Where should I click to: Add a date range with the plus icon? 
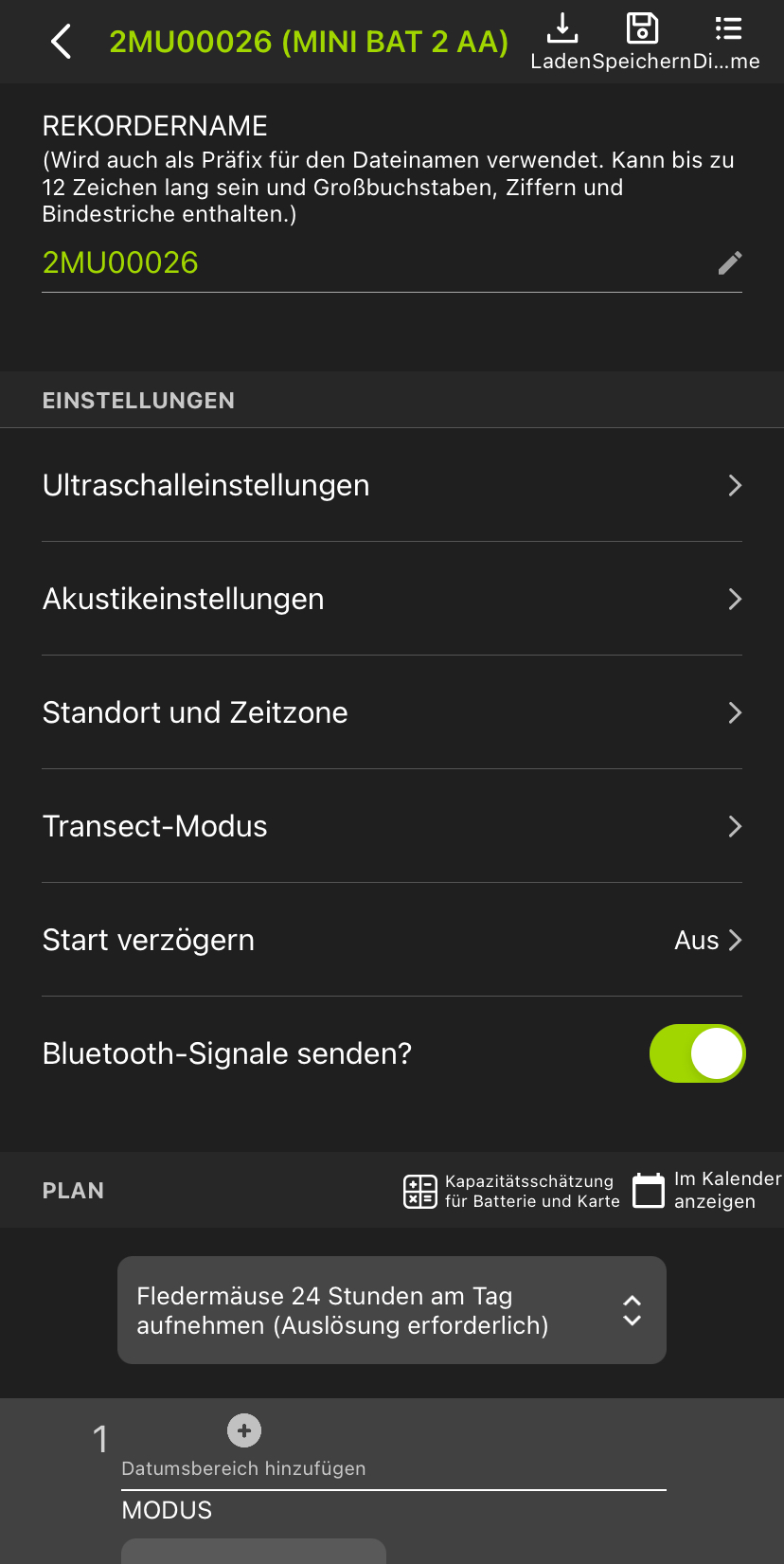pyautogui.click(x=244, y=1430)
